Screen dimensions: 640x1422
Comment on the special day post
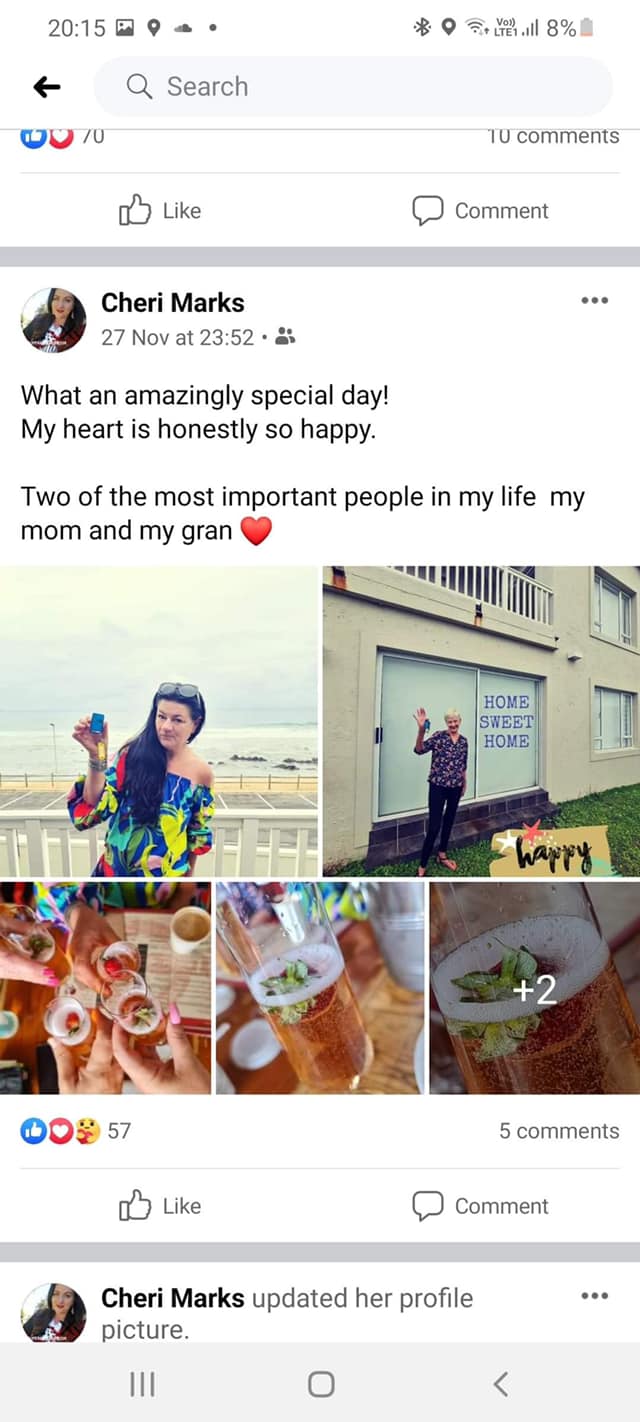(x=481, y=1206)
